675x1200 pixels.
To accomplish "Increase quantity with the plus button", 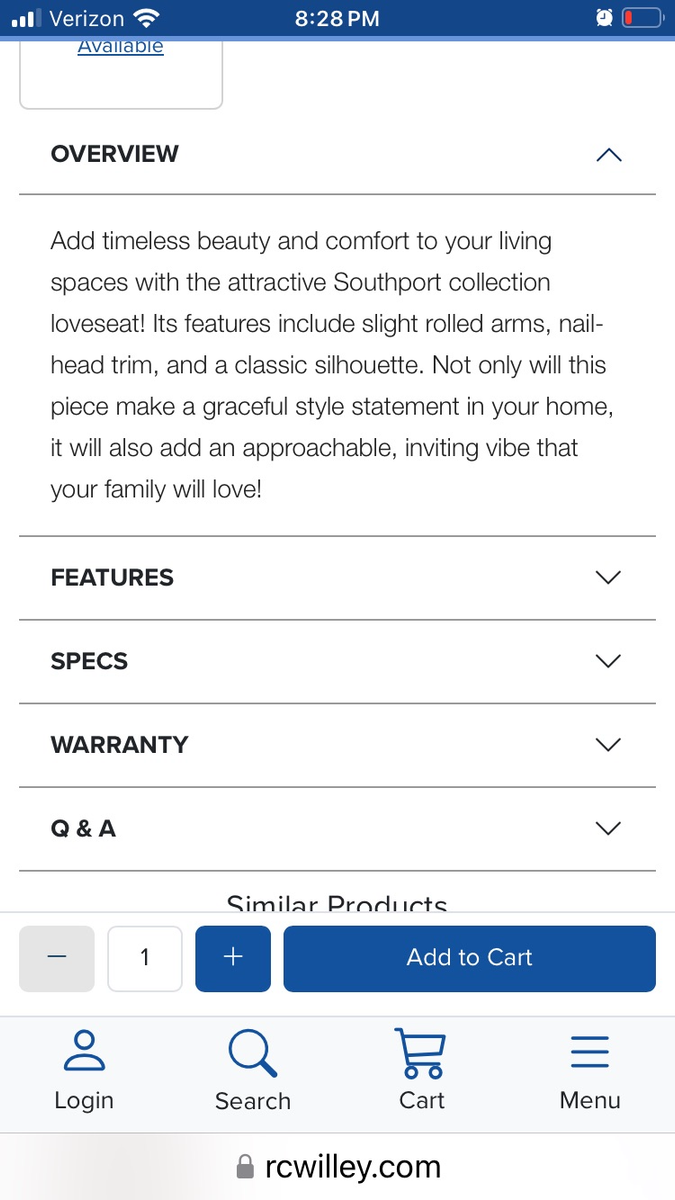I will click(x=233, y=958).
